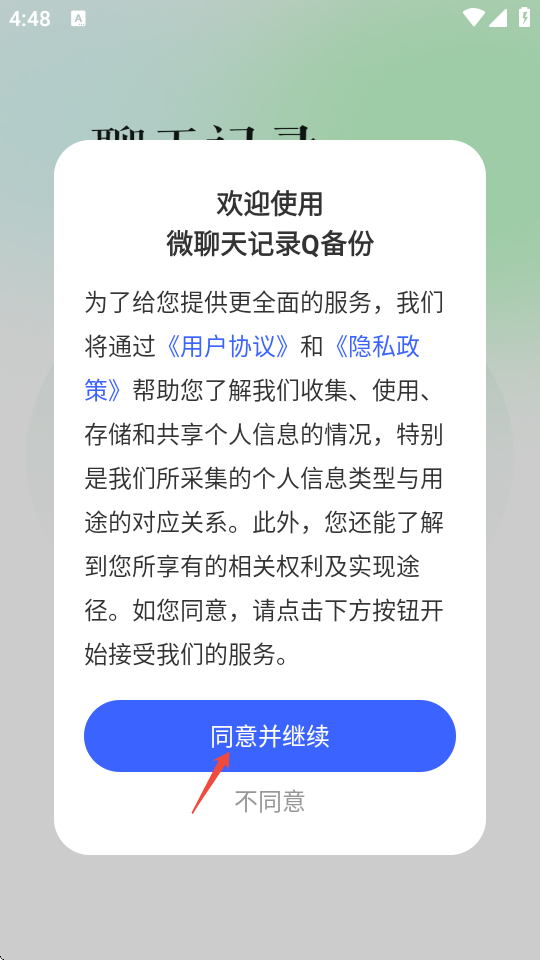
Task: Tap 同意并继续 to agree and continue
Action: [269, 736]
